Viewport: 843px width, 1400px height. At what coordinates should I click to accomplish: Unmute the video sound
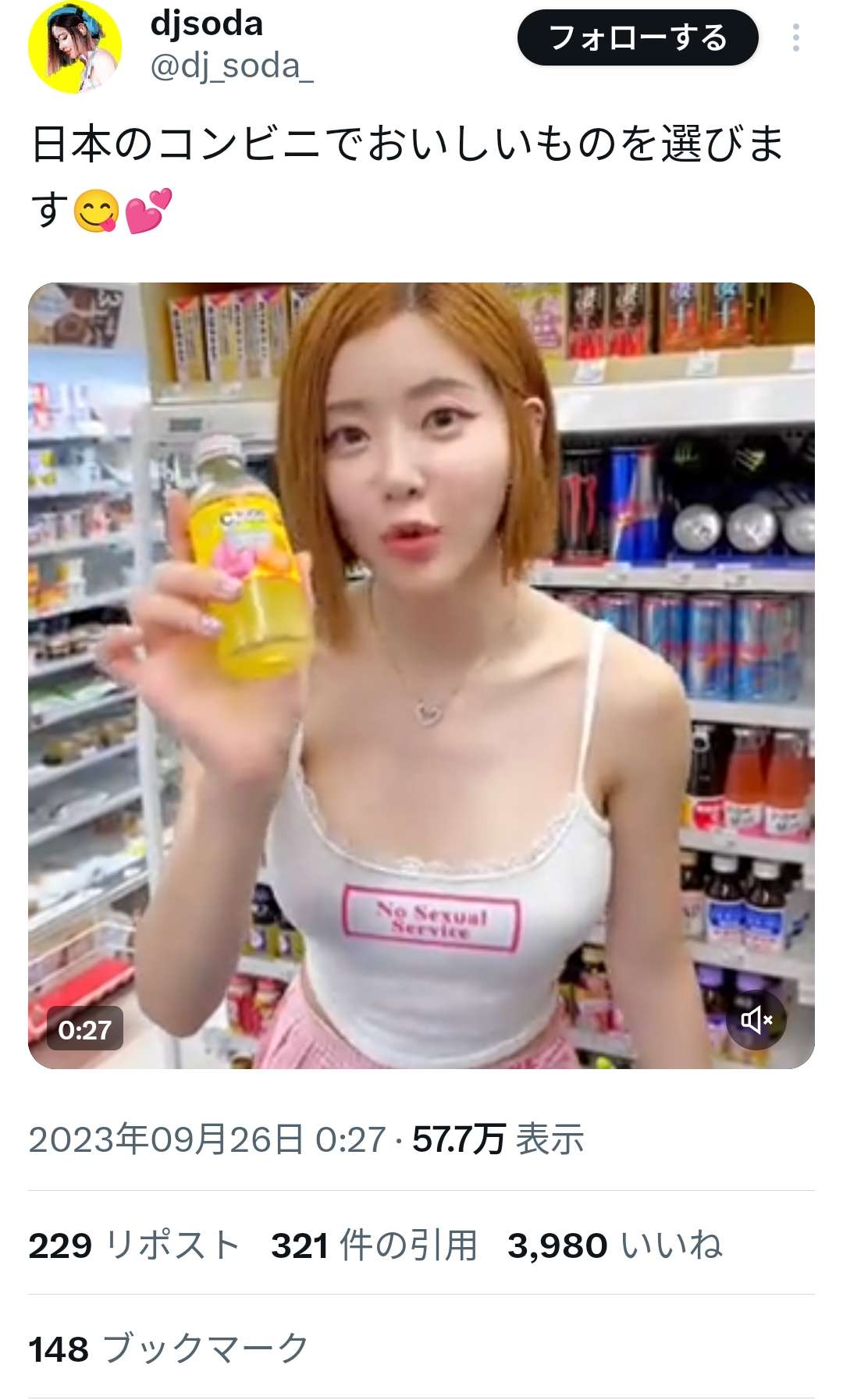click(756, 1019)
